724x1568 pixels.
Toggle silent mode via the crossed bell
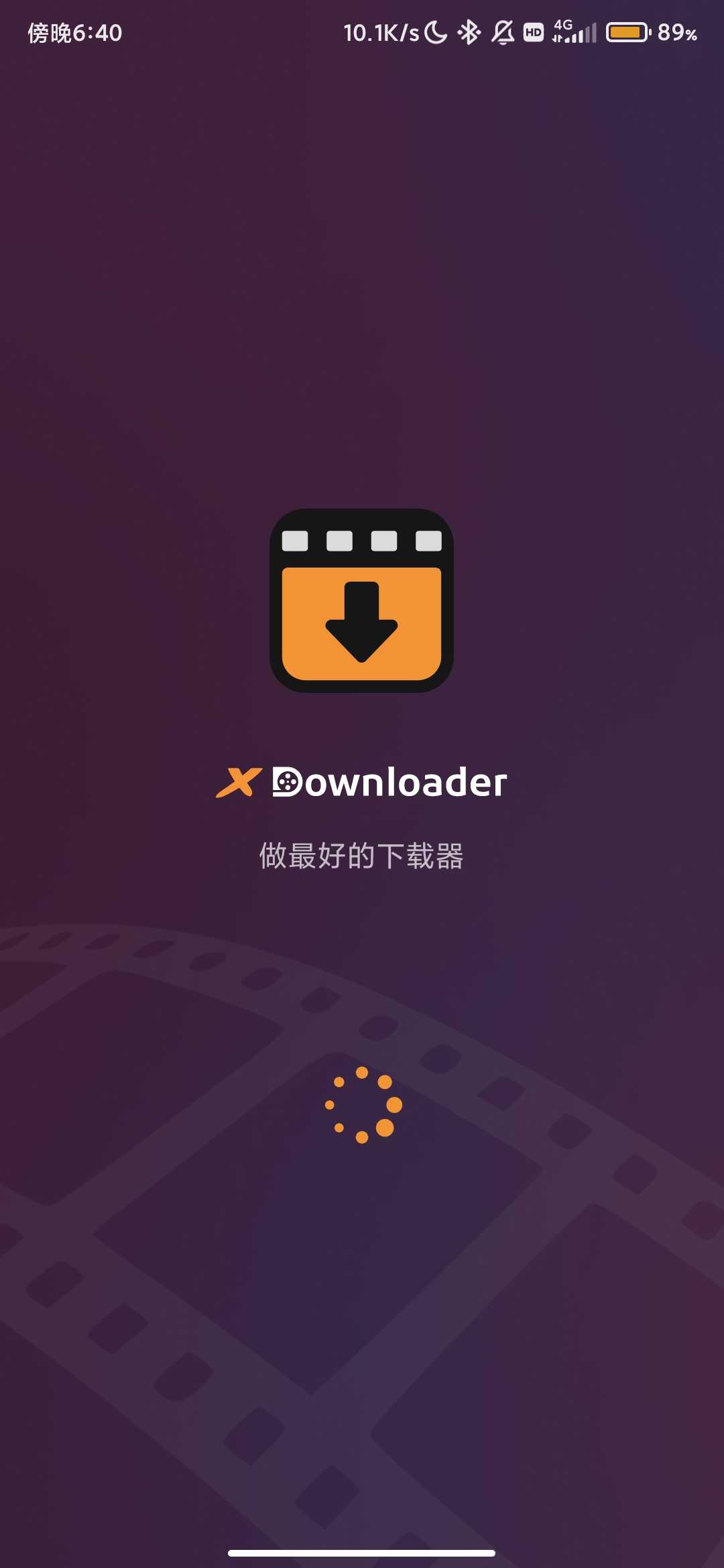click(x=504, y=31)
